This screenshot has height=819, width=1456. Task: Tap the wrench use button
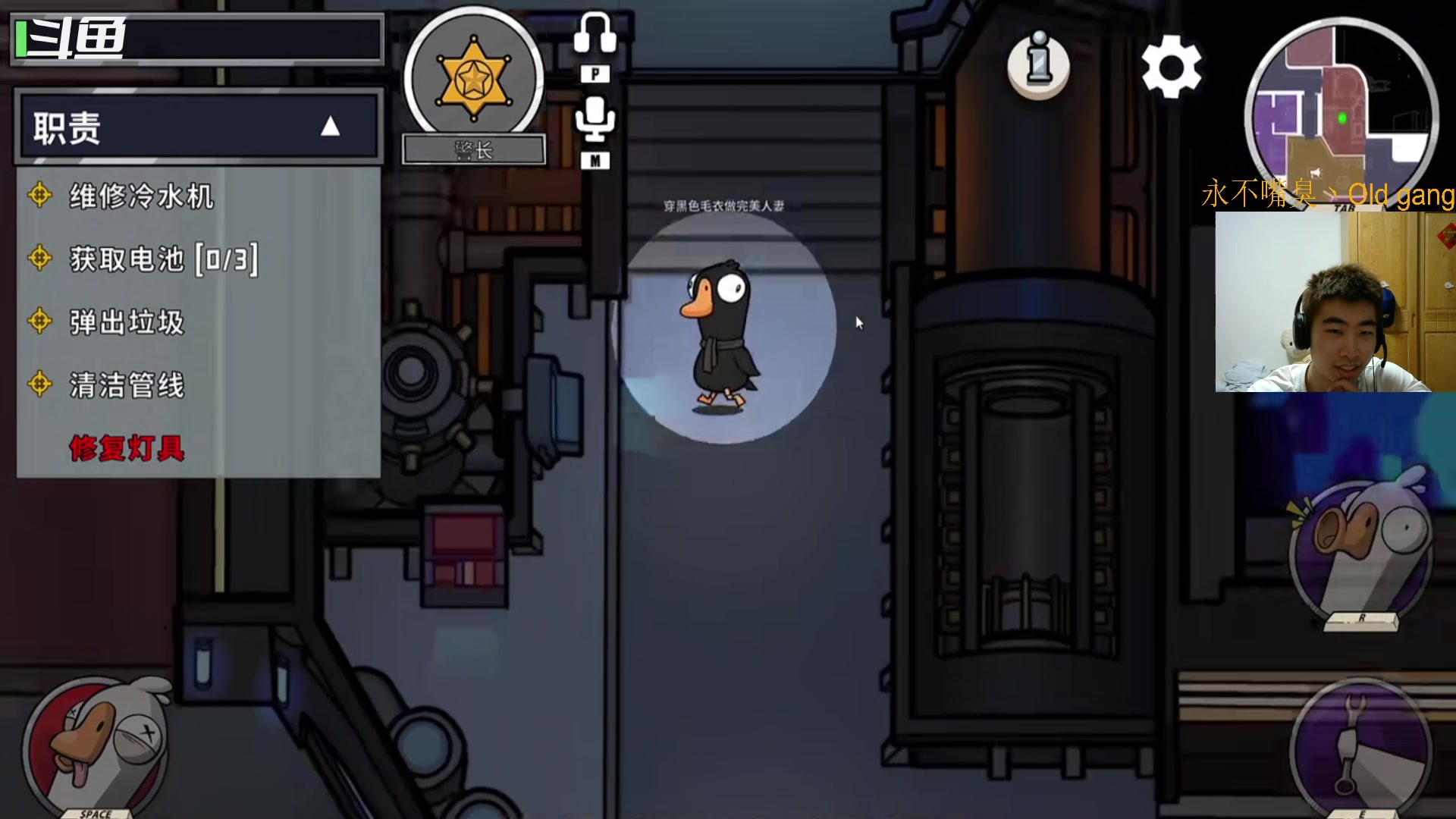tap(1361, 747)
